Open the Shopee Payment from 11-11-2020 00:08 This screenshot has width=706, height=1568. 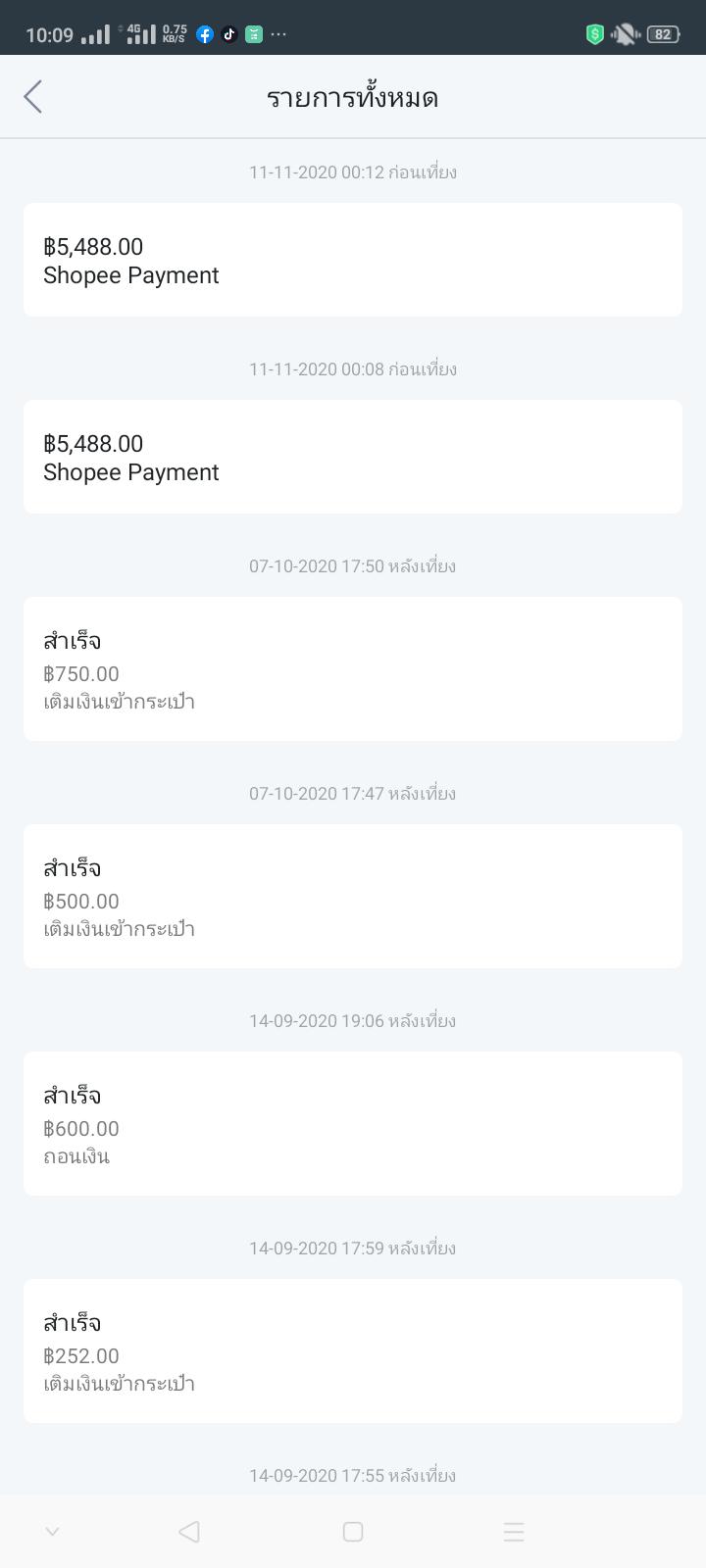pyautogui.click(x=353, y=457)
